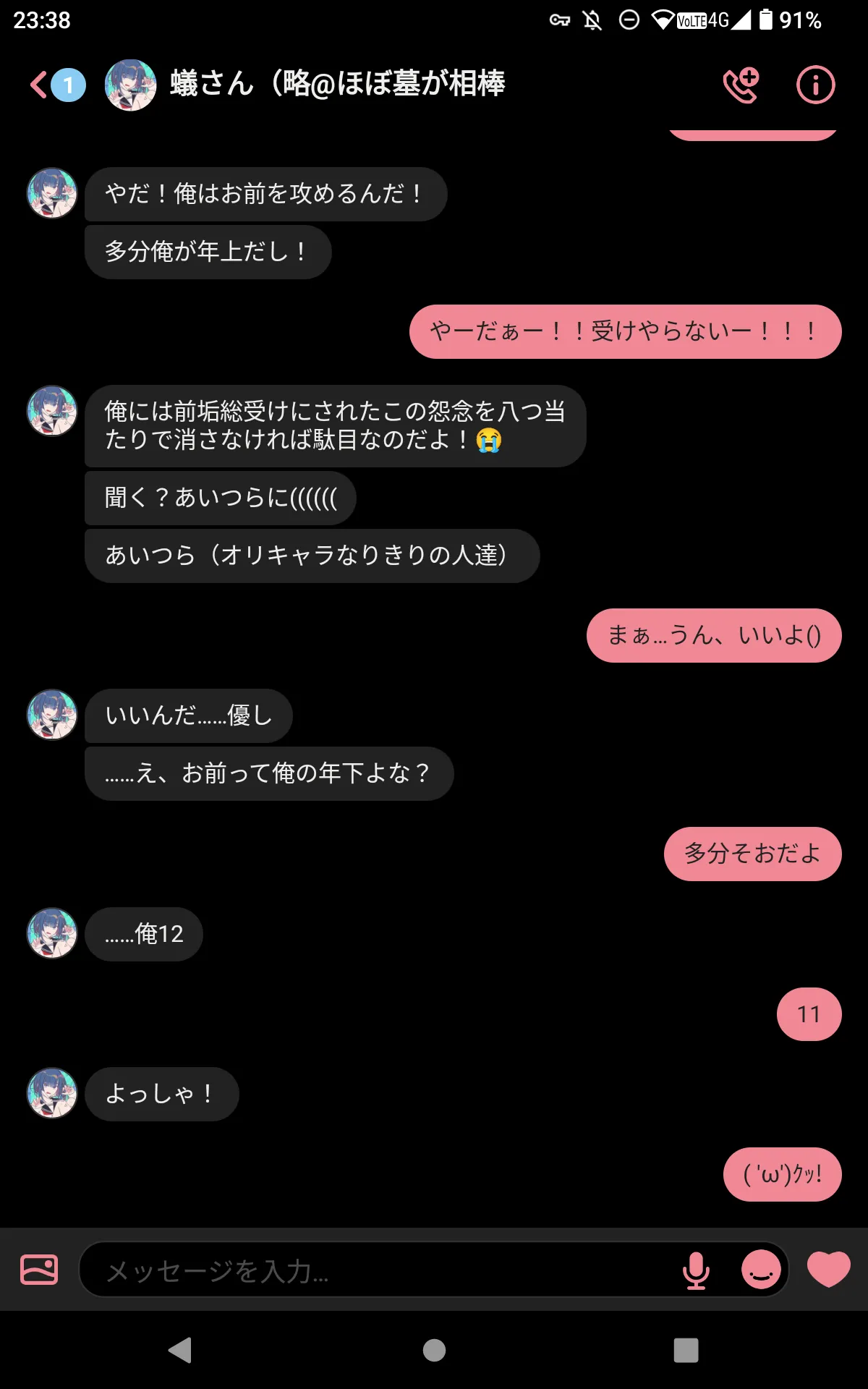Screen dimensions: 868x1389
Task: Open the chat info button
Action: click(815, 85)
